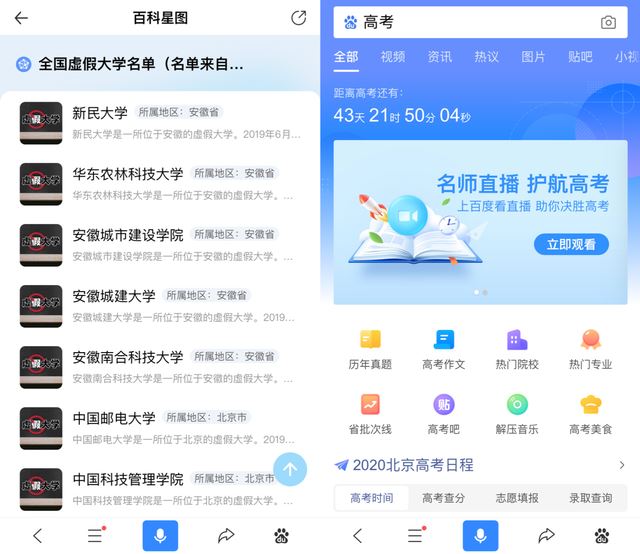Switch to the 视频 tab

(x=393, y=57)
